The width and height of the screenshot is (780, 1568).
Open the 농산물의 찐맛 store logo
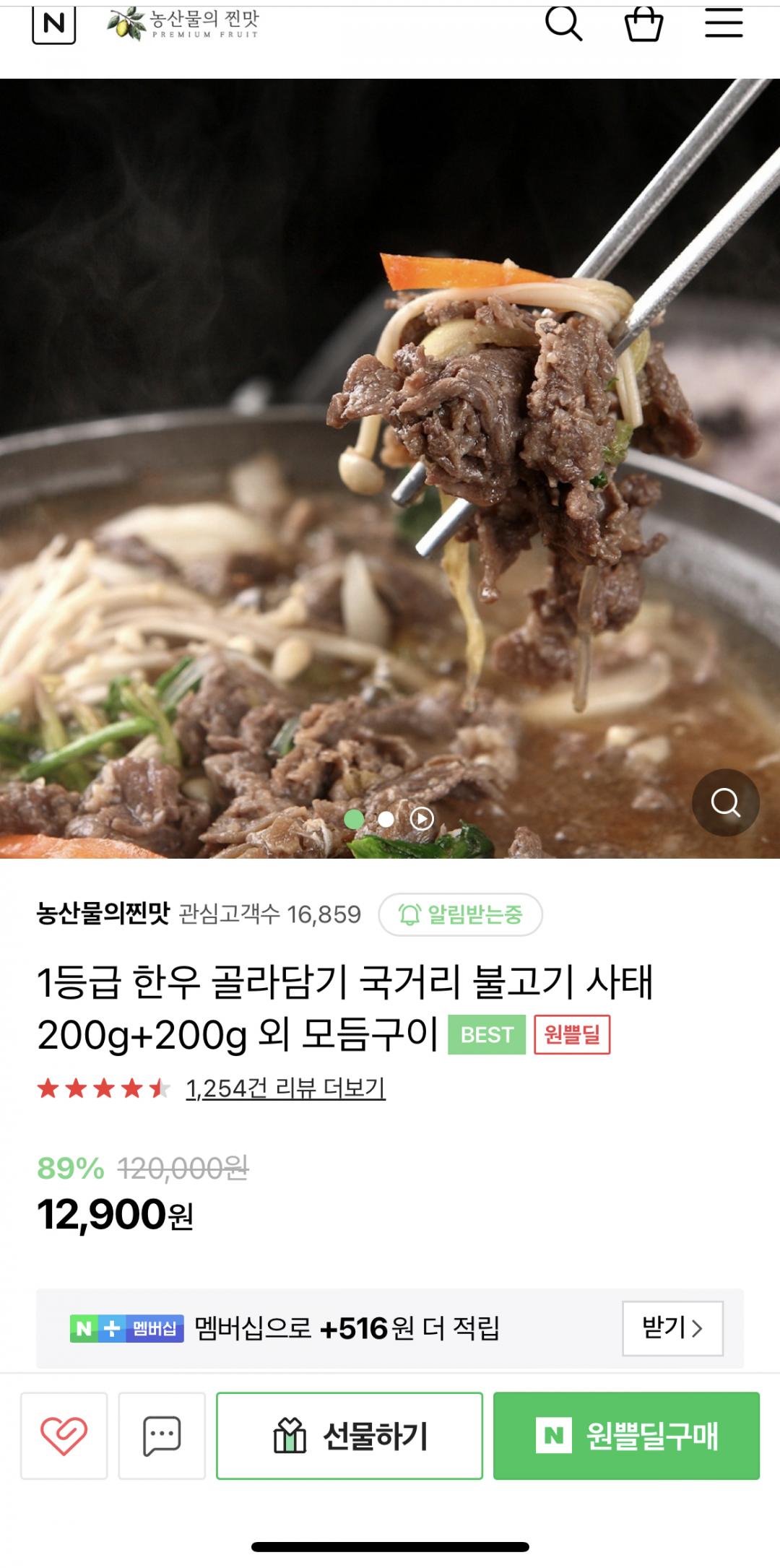[x=183, y=25]
